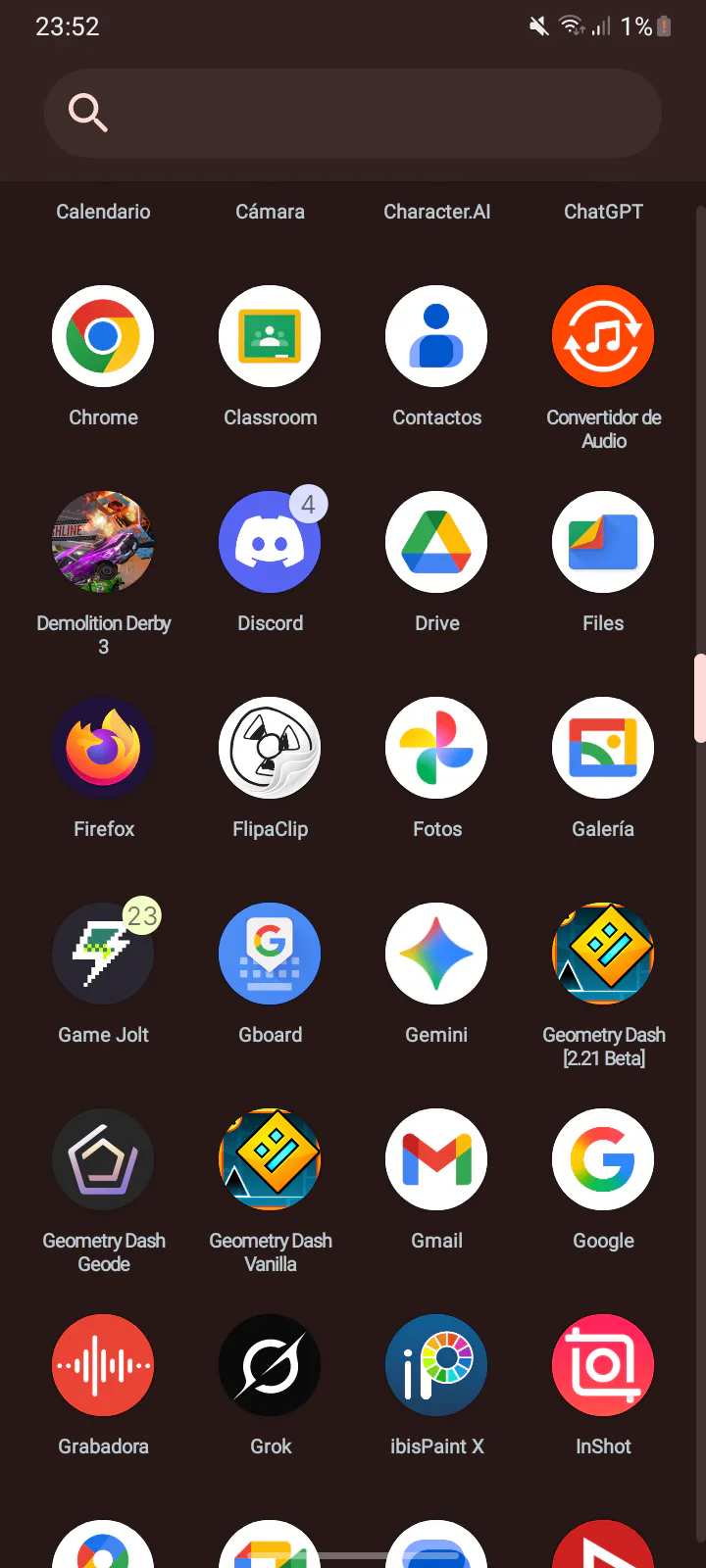
Task: Open the Gemini app
Action: coord(436,954)
